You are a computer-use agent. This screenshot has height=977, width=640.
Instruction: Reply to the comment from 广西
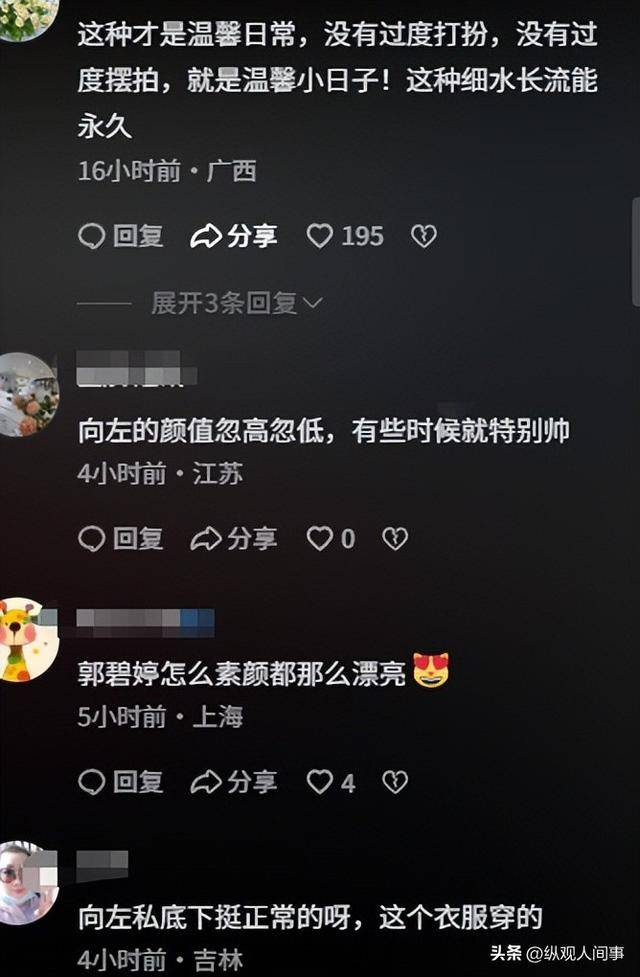pyautogui.click(x=121, y=236)
